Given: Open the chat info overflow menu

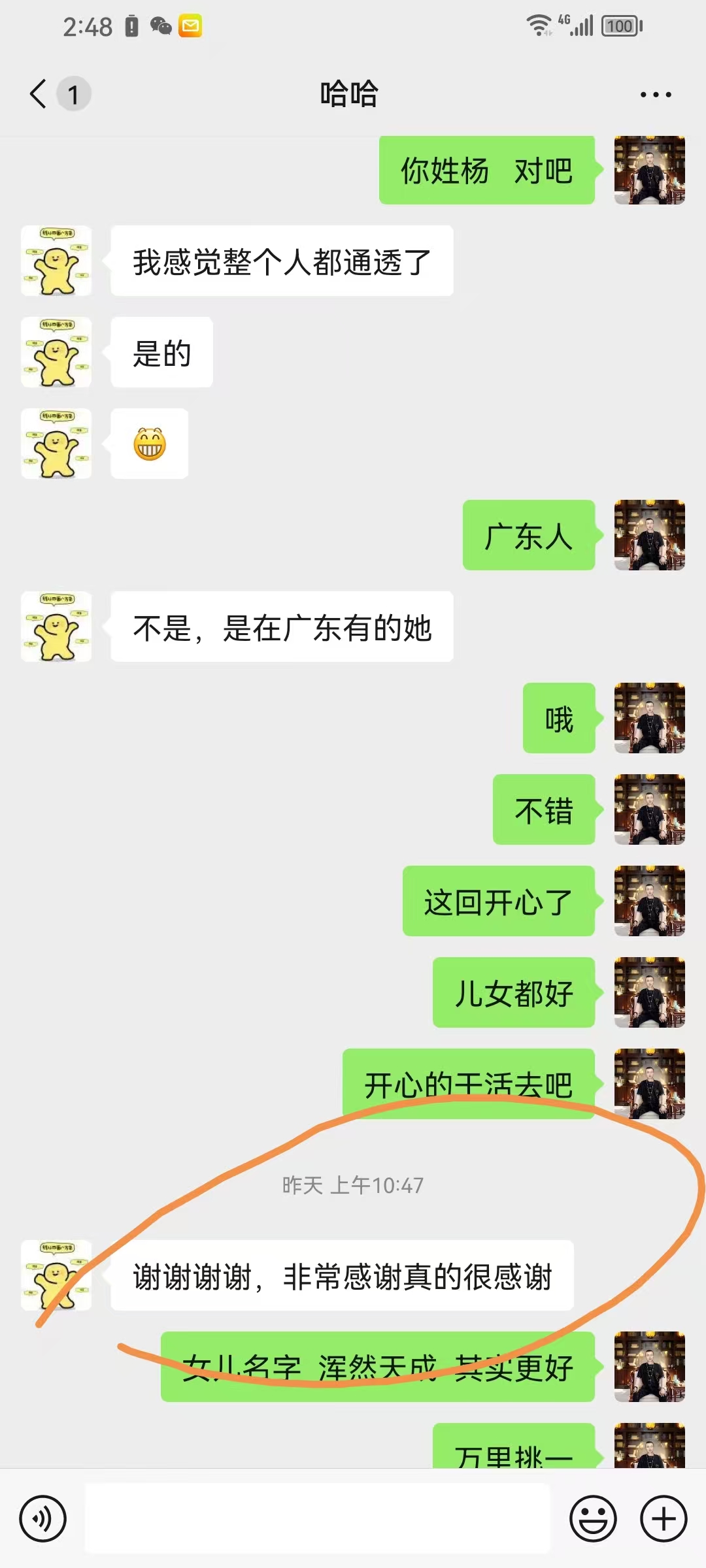Looking at the screenshot, I should pyautogui.click(x=656, y=95).
